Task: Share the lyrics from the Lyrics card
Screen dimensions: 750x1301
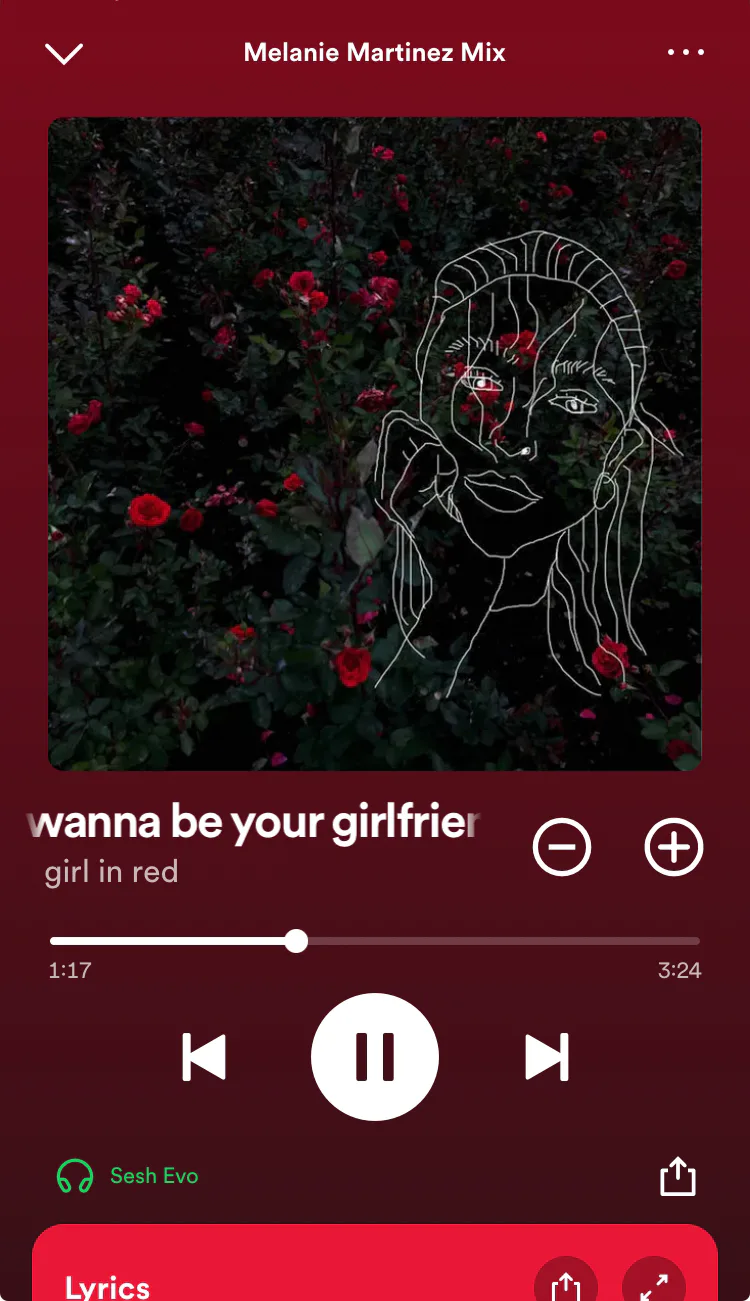Action: (x=566, y=1283)
